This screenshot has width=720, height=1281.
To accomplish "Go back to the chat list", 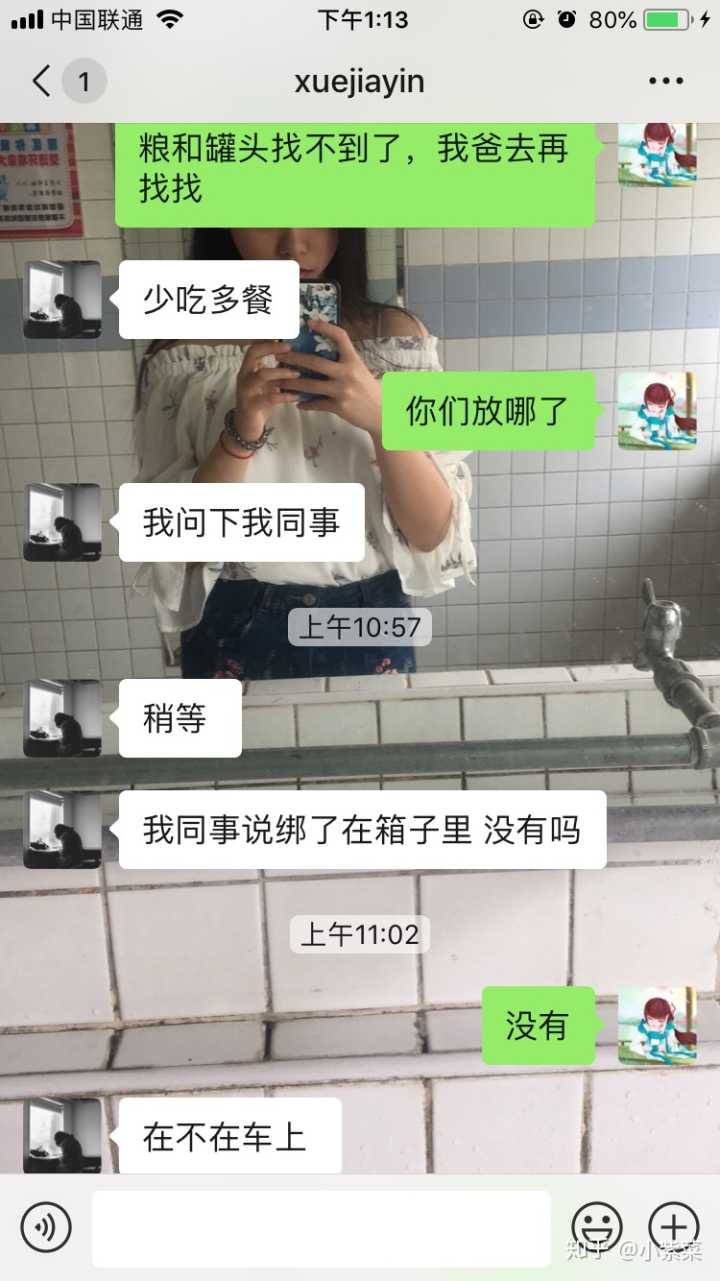I will [x=42, y=81].
